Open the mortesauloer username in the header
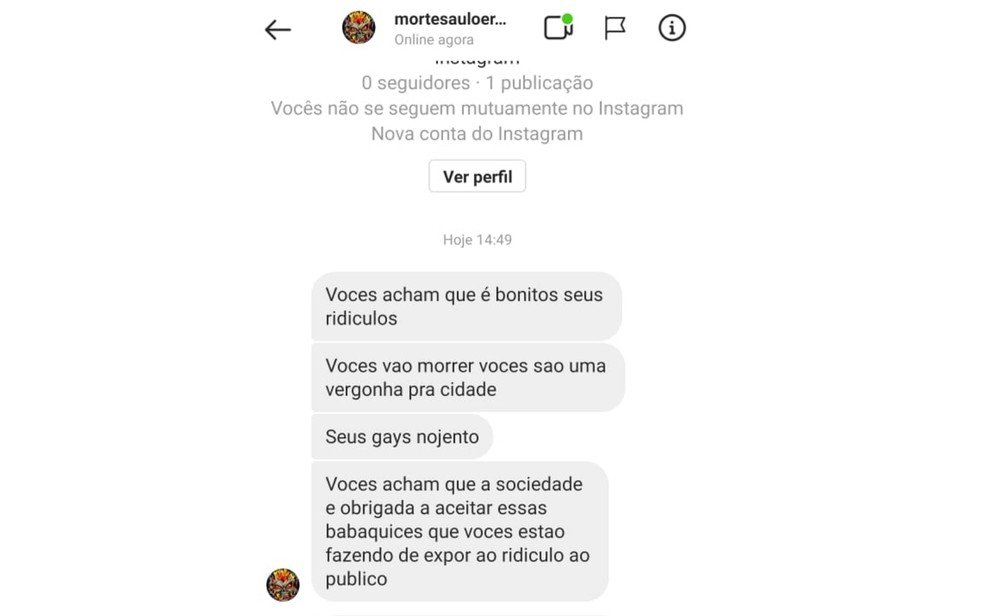Screen dimensions: 984x616 450,19
